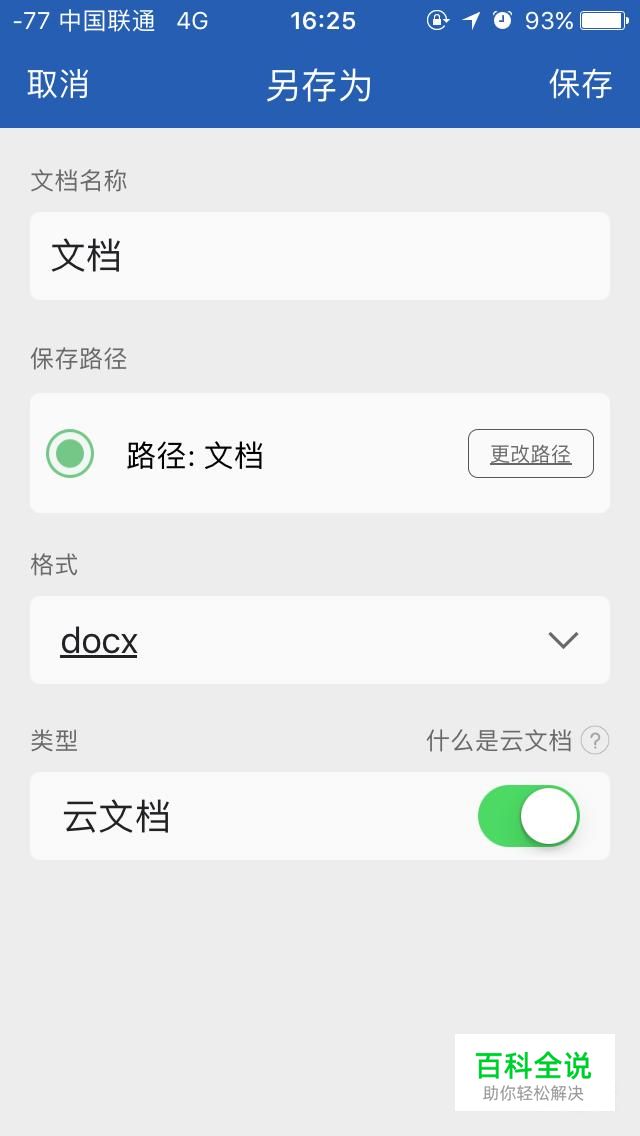Open the 什么是云文档 help icon
The width and height of the screenshot is (640, 1136).
point(595,740)
